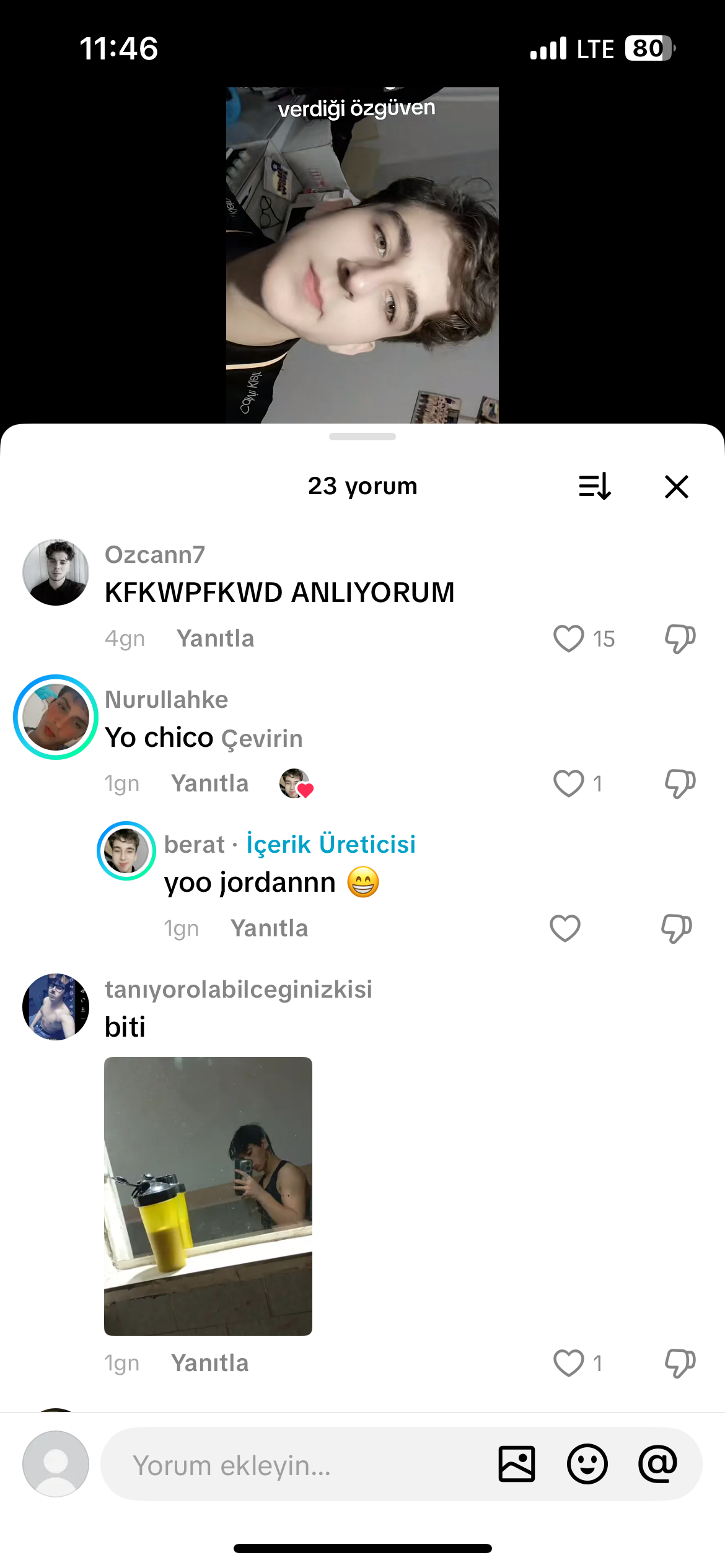
Task: Dislike berat's reply
Action: pyautogui.click(x=676, y=928)
